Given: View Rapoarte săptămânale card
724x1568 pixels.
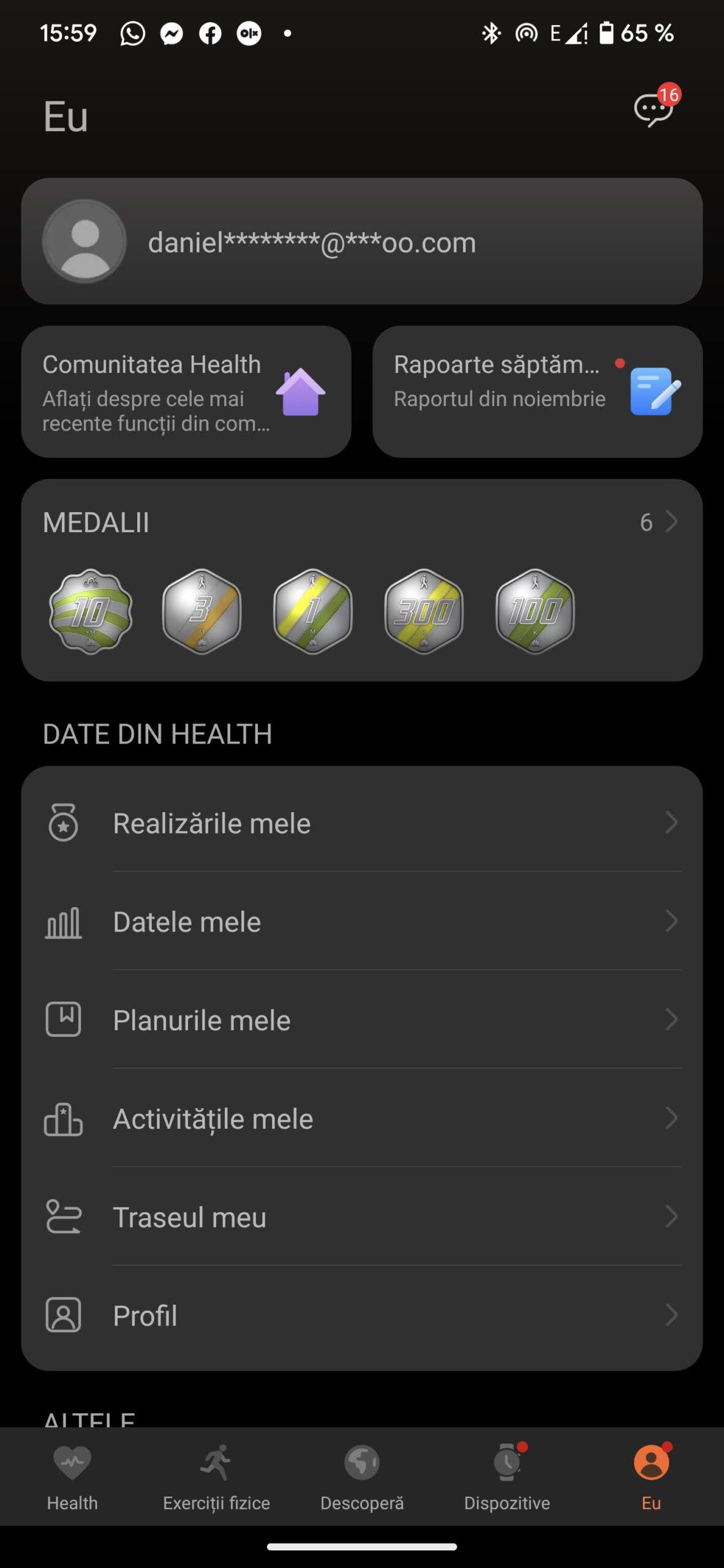Looking at the screenshot, I should click(x=537, y=392).
